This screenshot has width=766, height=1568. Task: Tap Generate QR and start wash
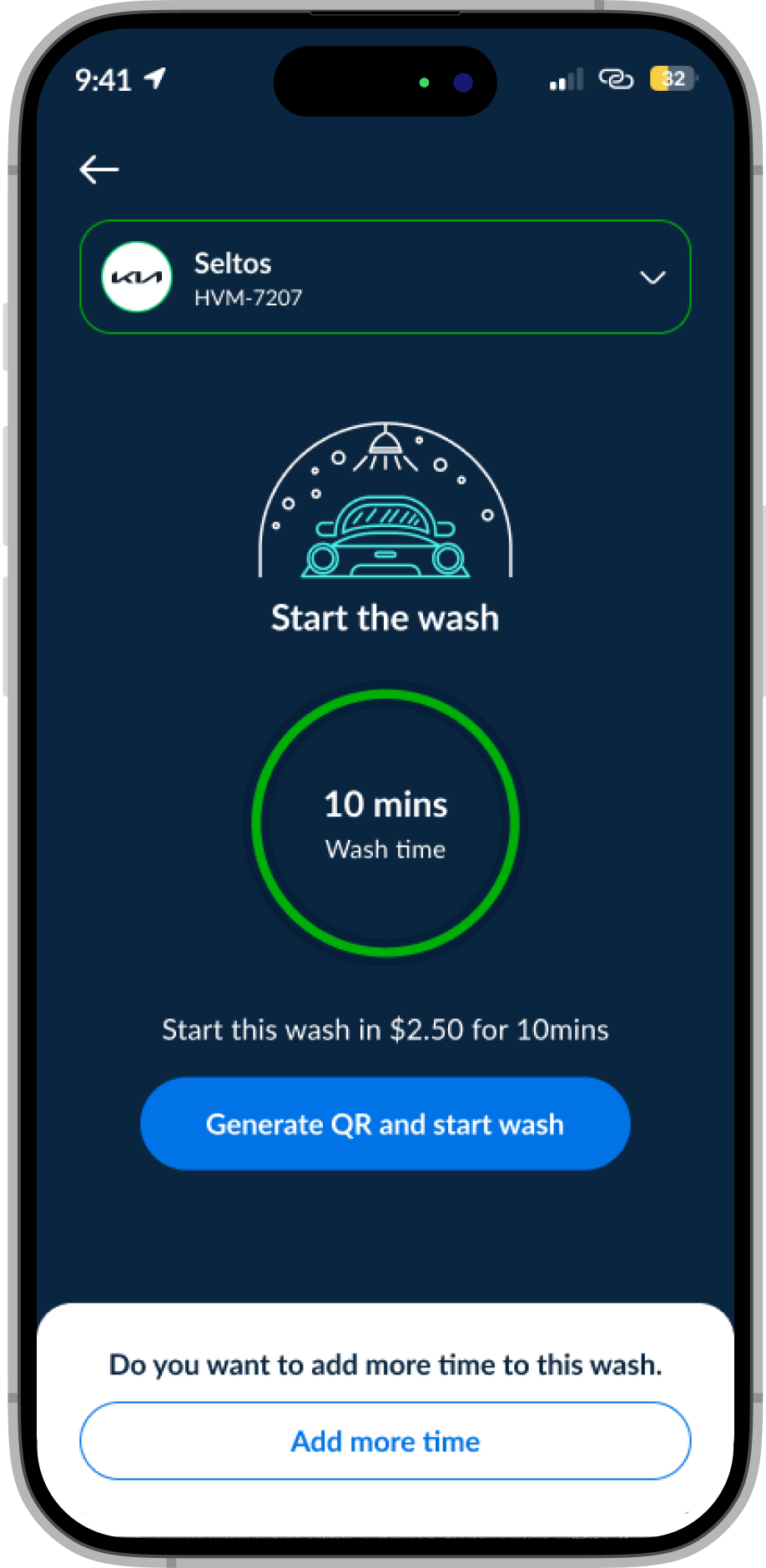385,1123
